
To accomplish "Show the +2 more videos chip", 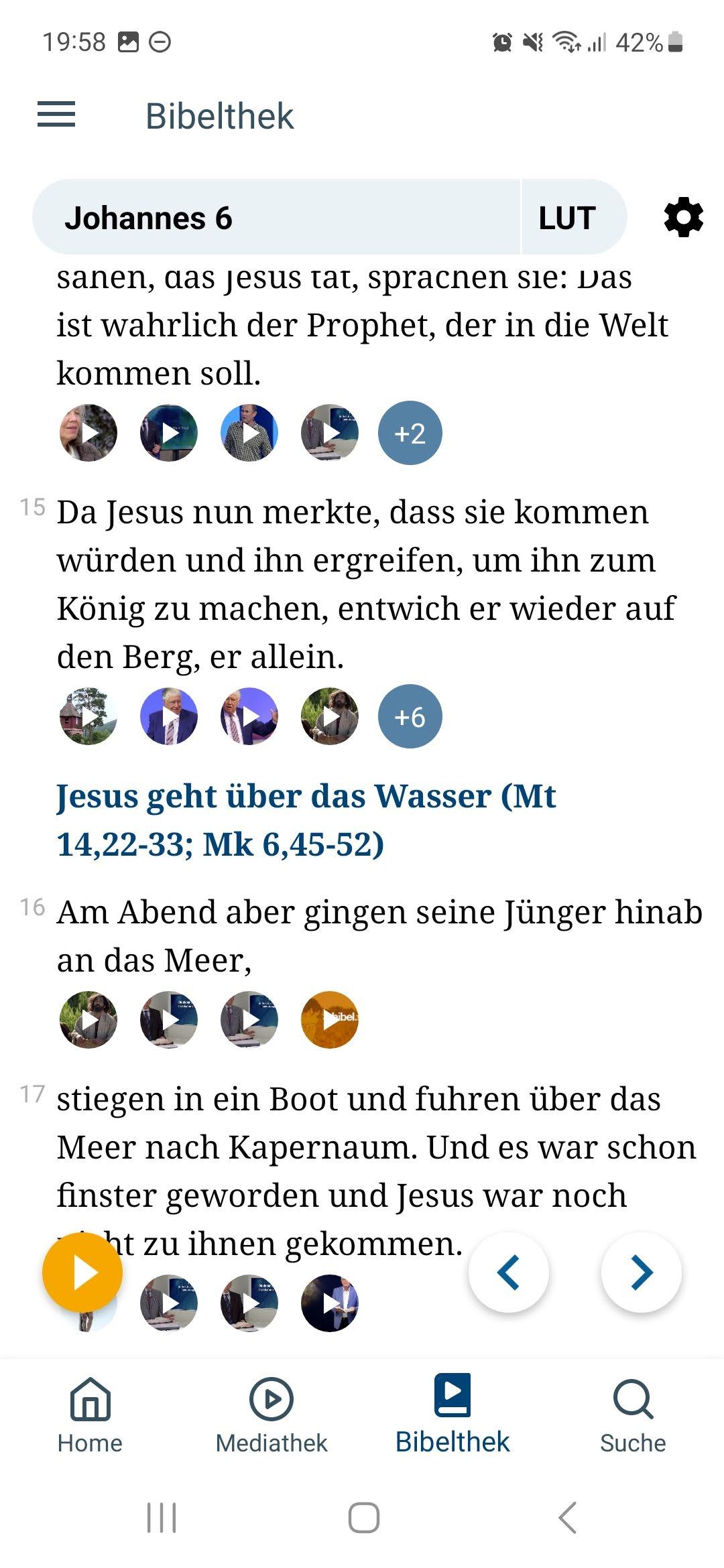I will pyautogui.click(x=410, y=433).
